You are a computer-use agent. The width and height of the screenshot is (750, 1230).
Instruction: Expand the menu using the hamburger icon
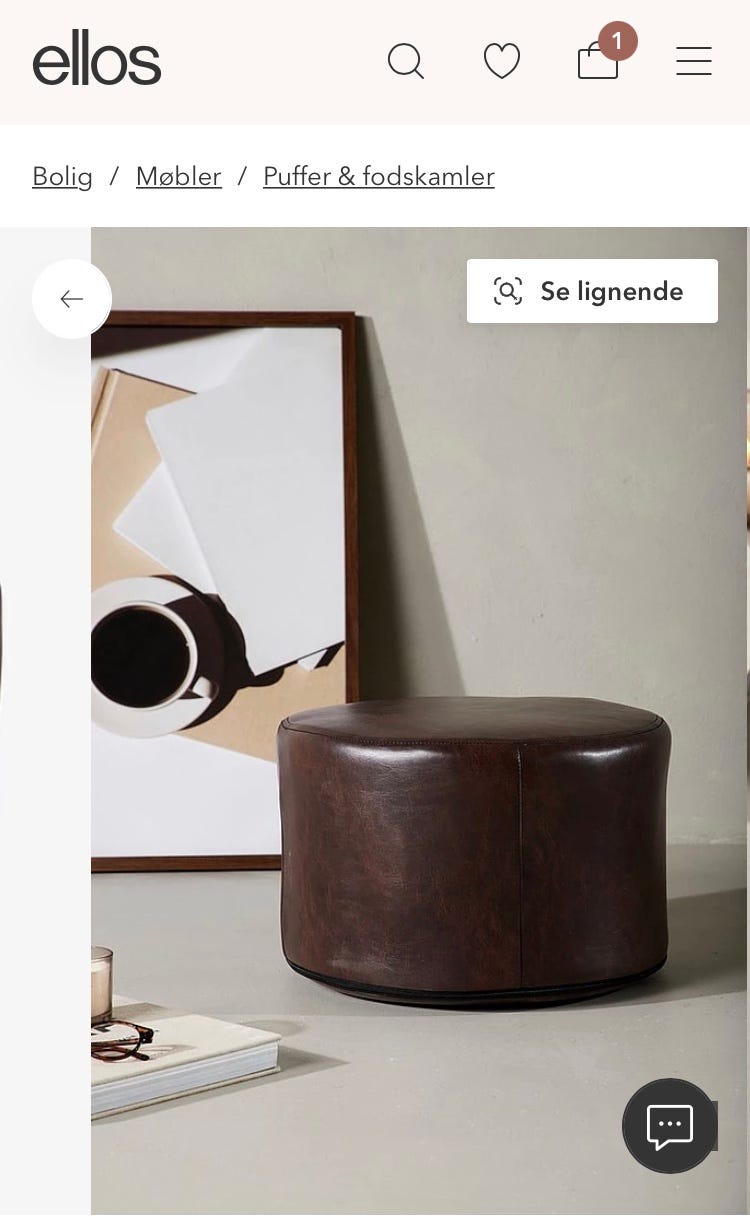pyautogui.click(x=693, y=61)
